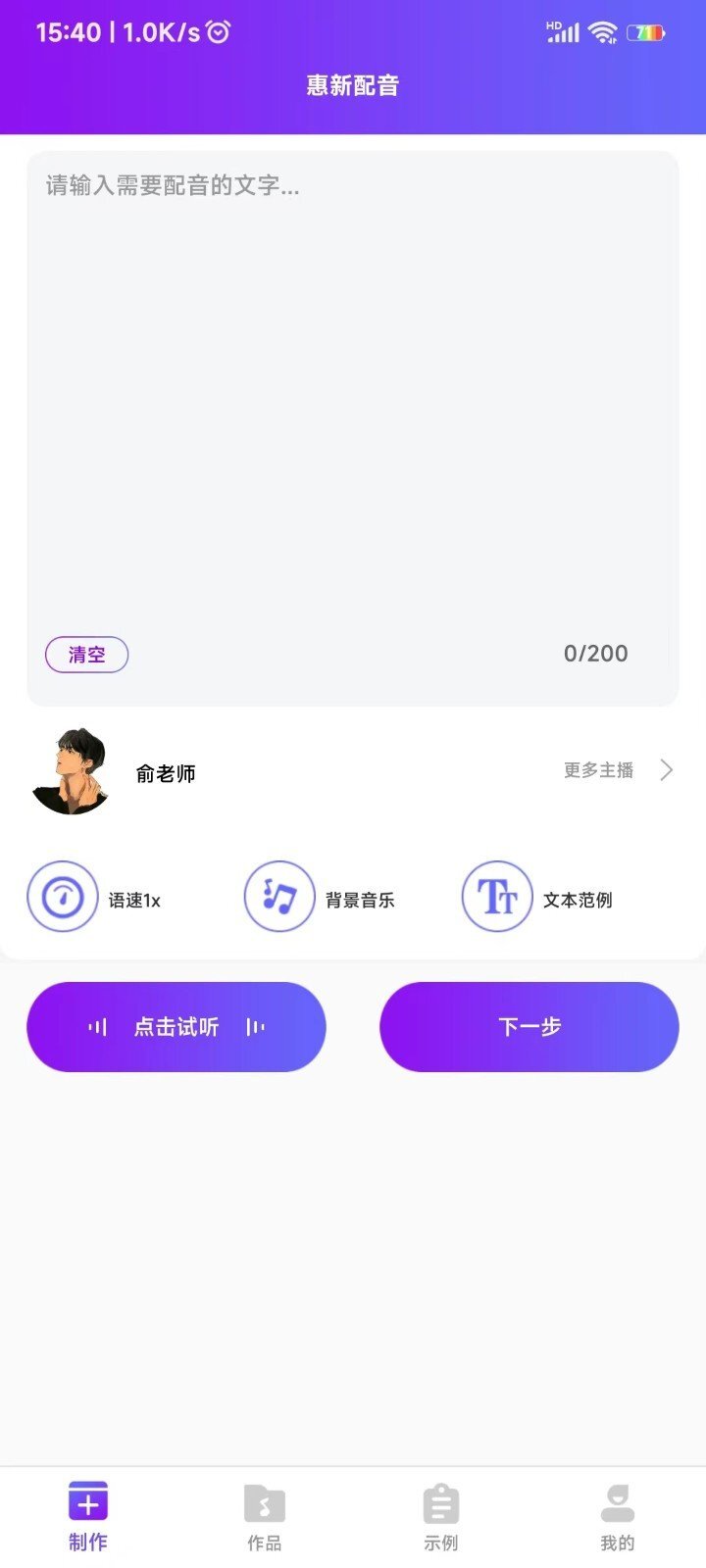
Task: Open 文本范例 text examples icon
Action: 497,896
